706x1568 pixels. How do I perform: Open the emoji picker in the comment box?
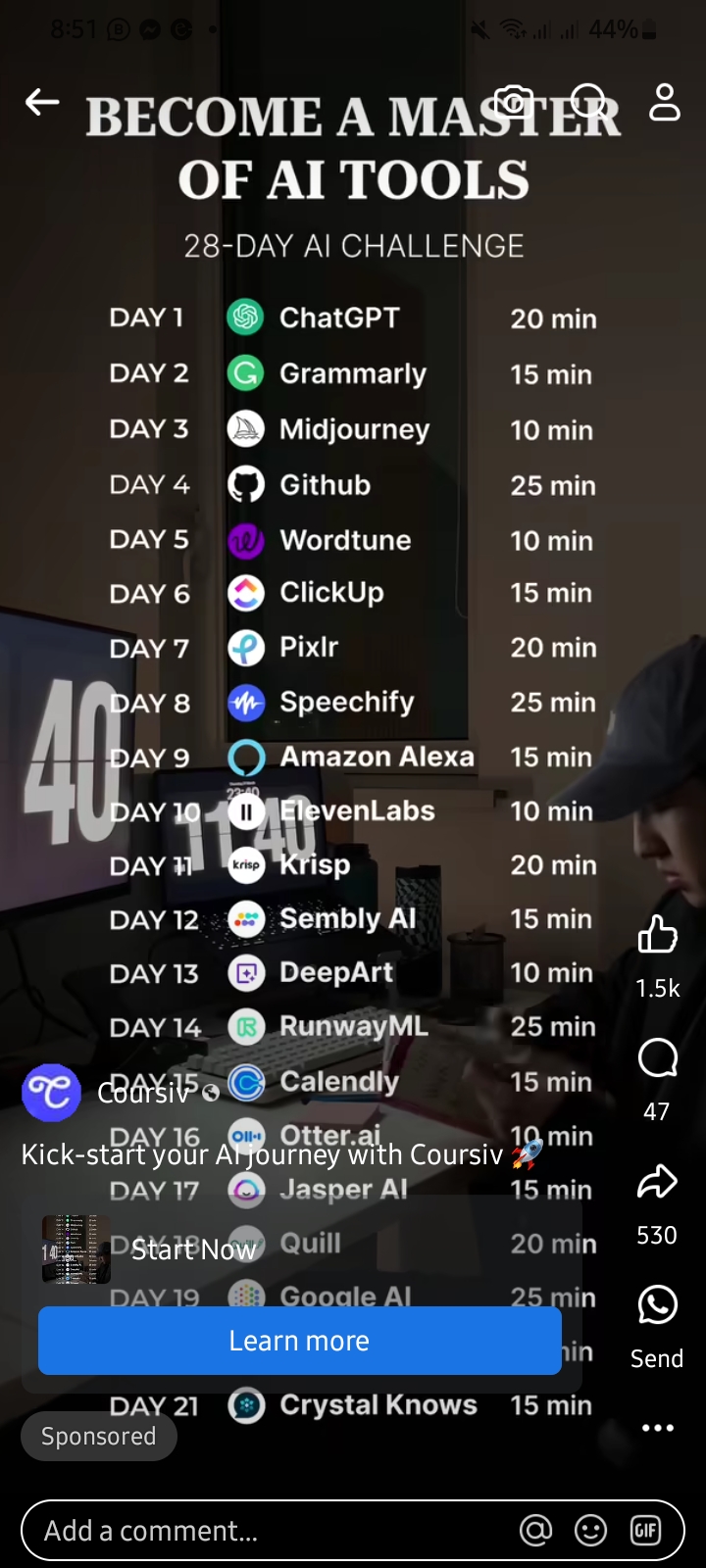click(x=590, y=1531)
